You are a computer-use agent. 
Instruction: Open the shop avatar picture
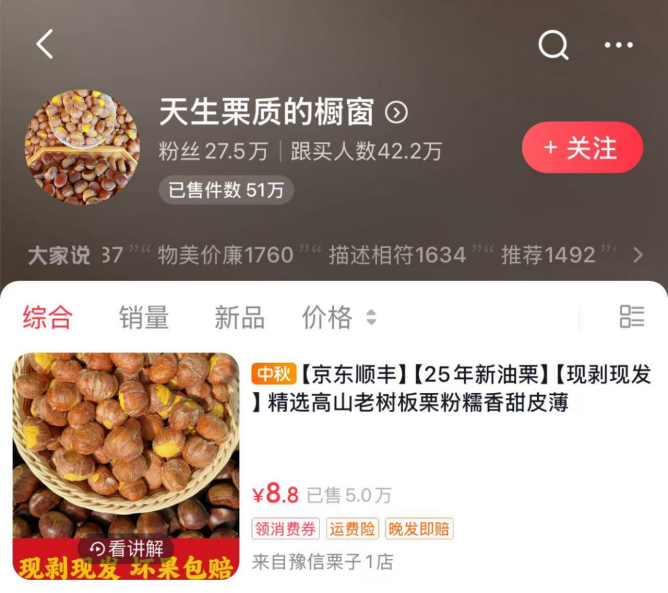[82, 147]
